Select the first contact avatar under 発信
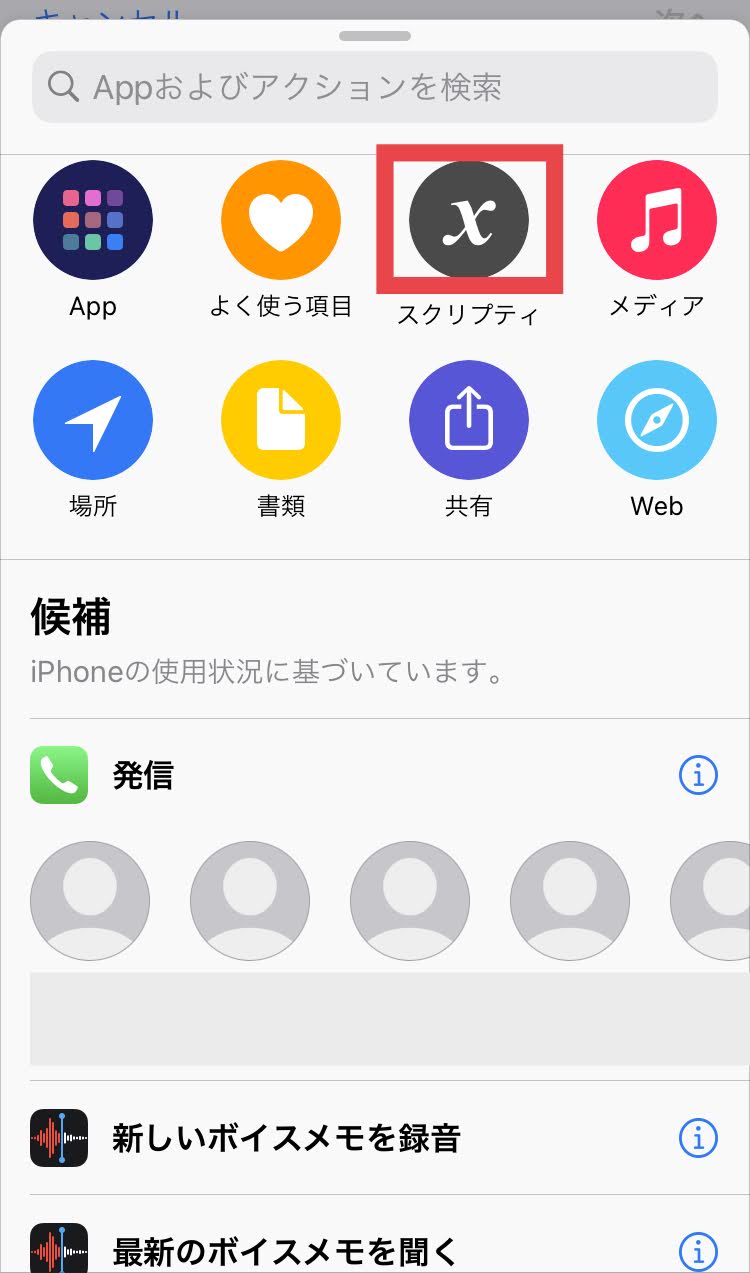This screenshot has height=1273, width=750. tap(90, 900)
